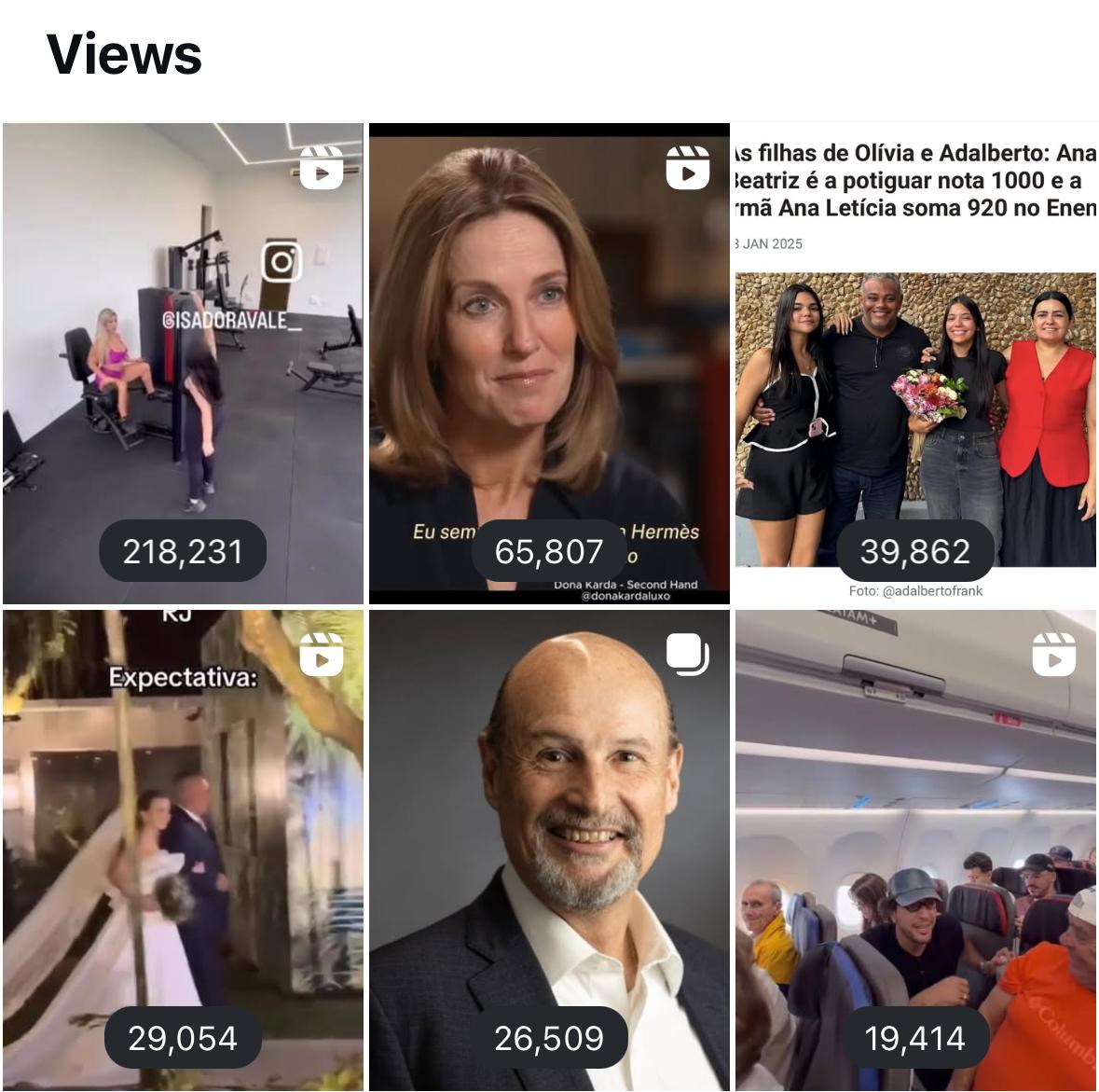The image size is (1099, 1092).
Task: Open the gym reel with 218,231 views
Action: pos(183,364)
